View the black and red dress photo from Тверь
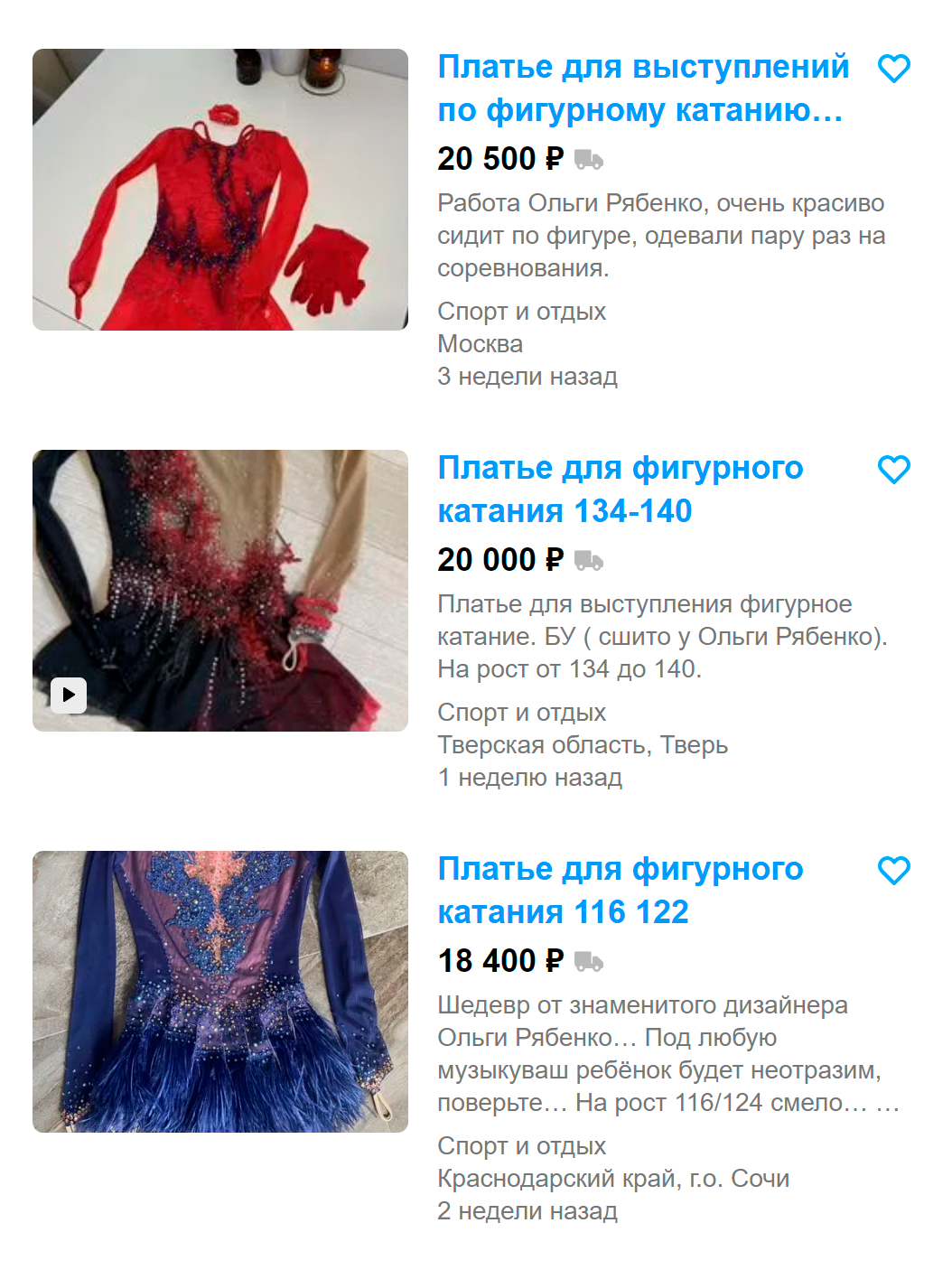The height and width of the screenshot is (1279, 952). pos(220,591)
